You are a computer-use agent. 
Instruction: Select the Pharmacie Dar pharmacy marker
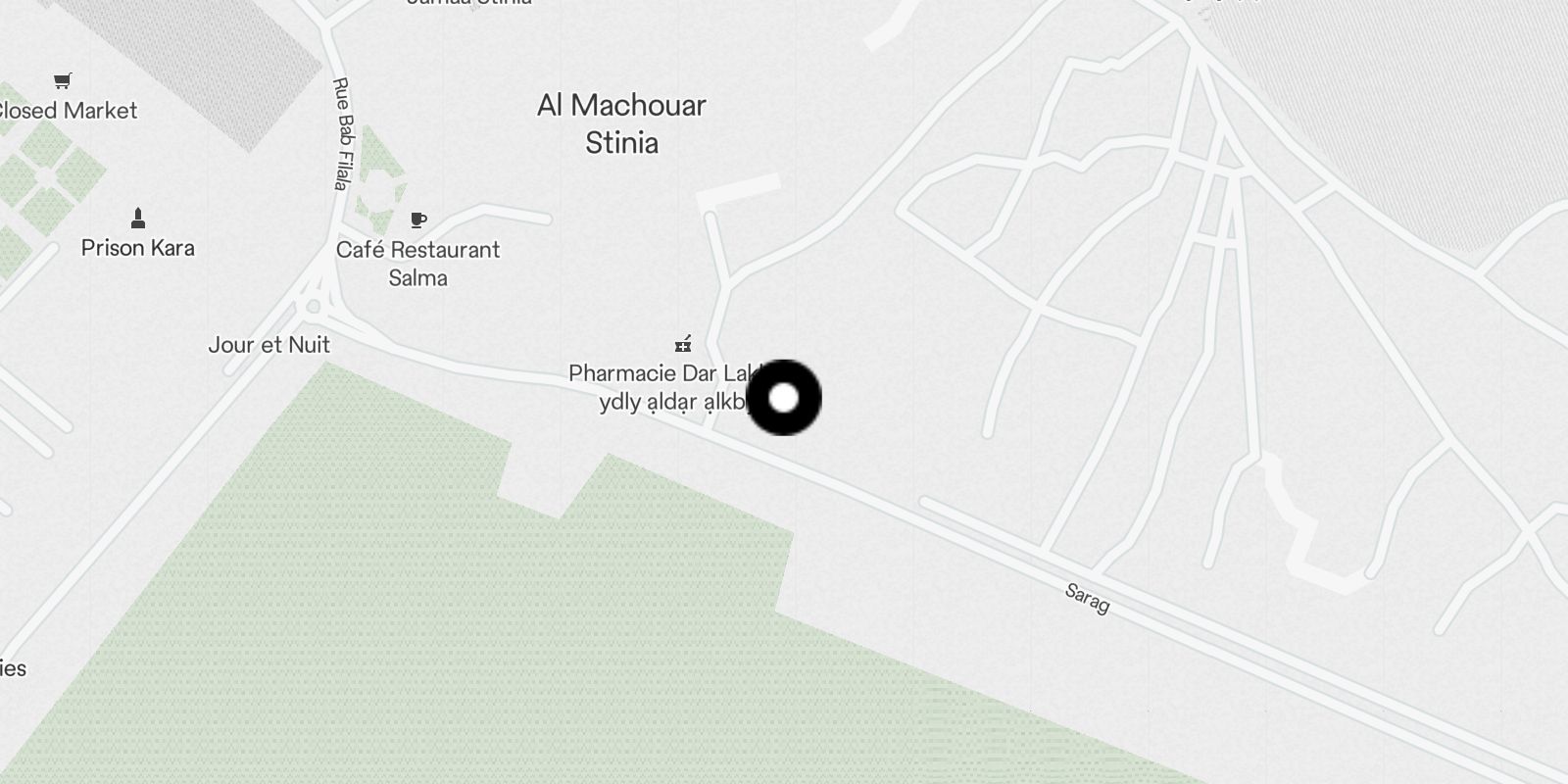point(683,345)
